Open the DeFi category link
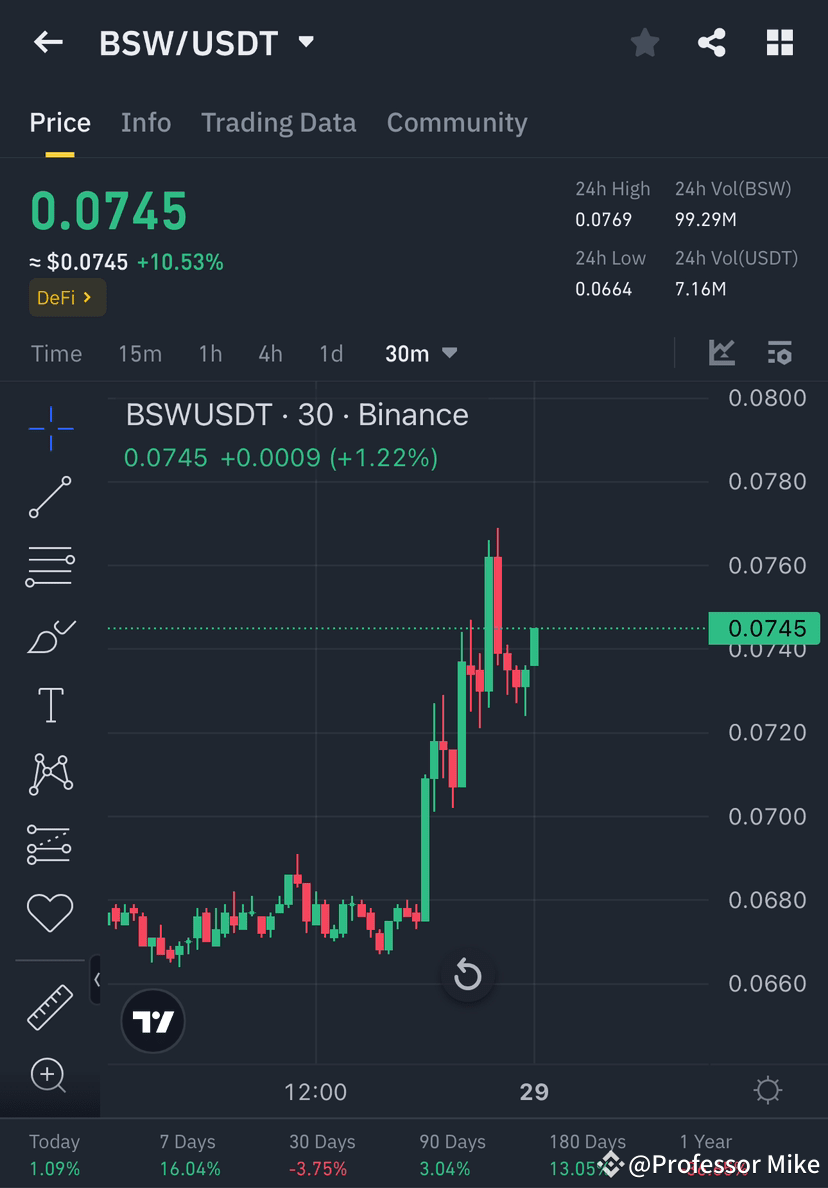The width and height of the screenshot is (828, 1188). point(66,297)
